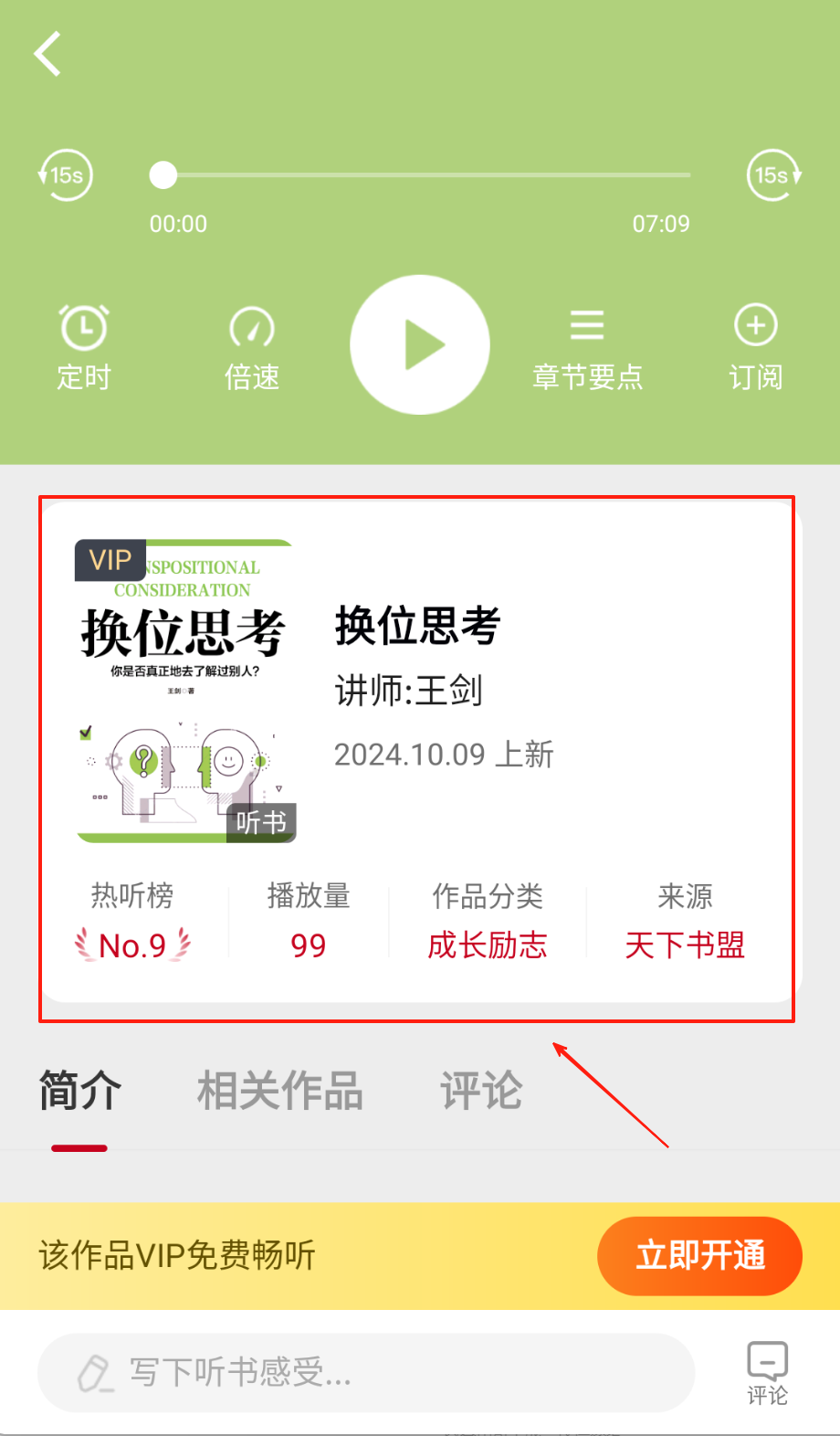Open comments via bottom 评论 icon
The image size is (840, 1436).
click(x=767, y=1372)
